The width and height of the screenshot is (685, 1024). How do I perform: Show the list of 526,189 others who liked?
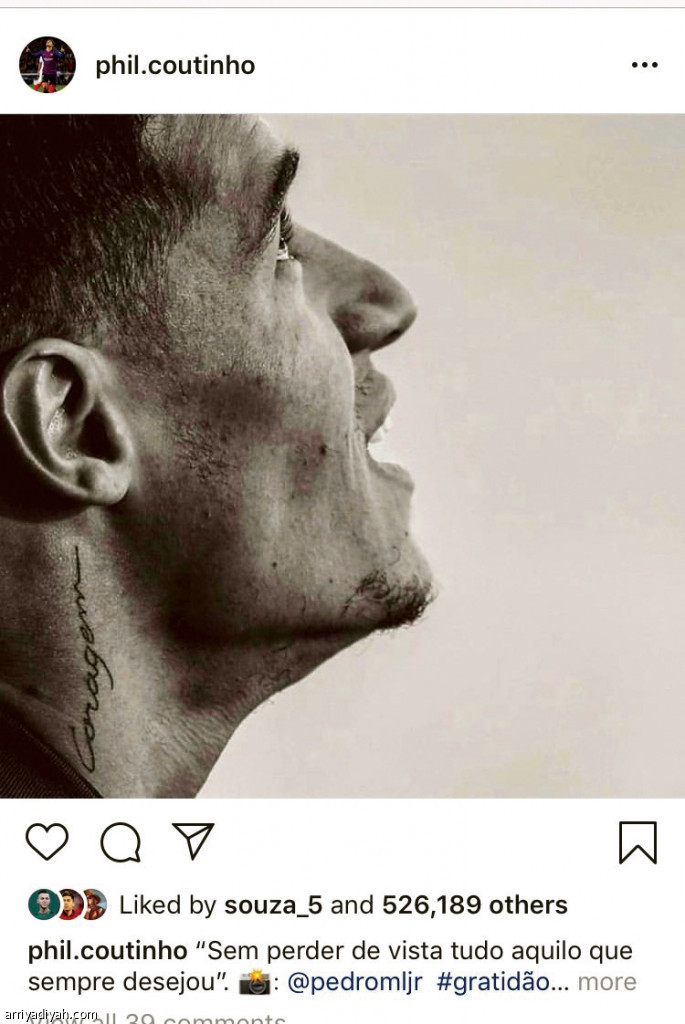pos(474,905)
